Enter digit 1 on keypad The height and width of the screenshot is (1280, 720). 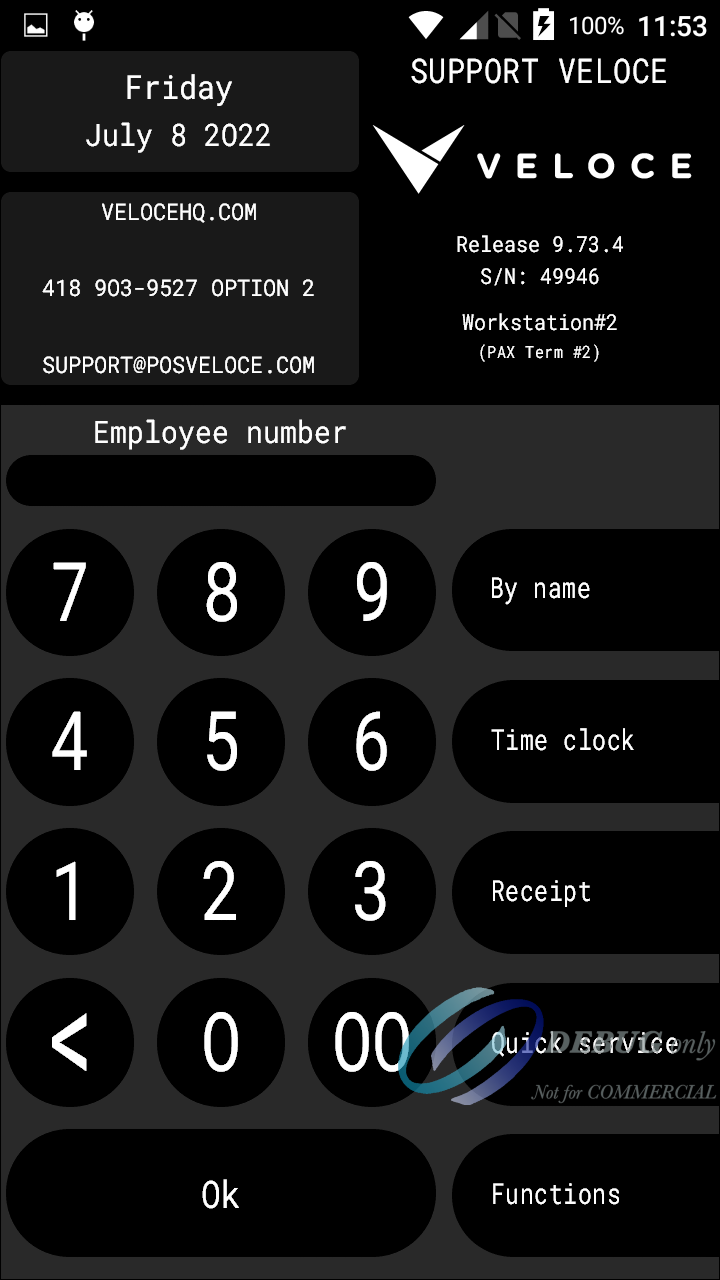coord(70,892)
